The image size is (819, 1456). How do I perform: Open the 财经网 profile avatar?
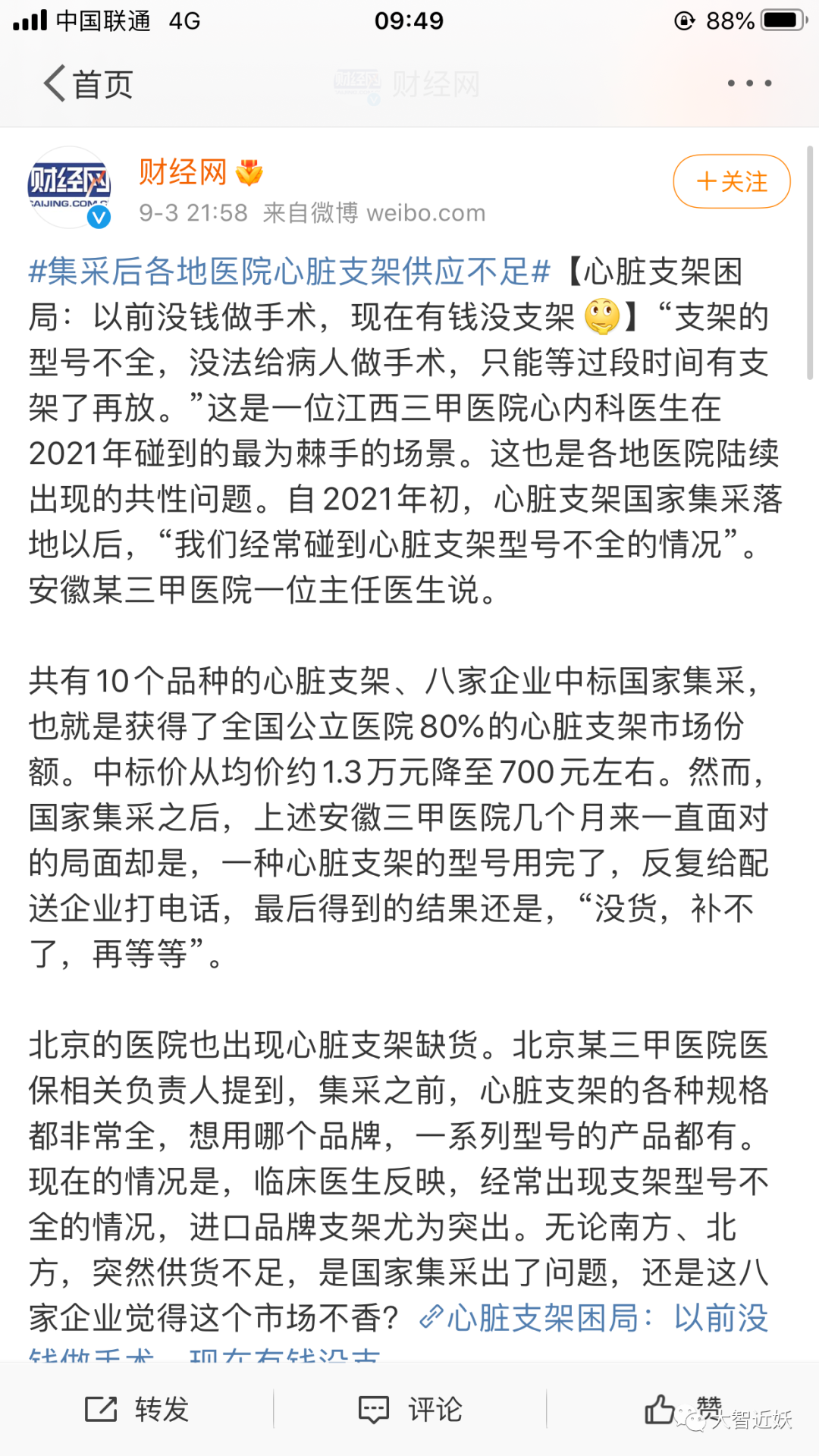[70, 187]
